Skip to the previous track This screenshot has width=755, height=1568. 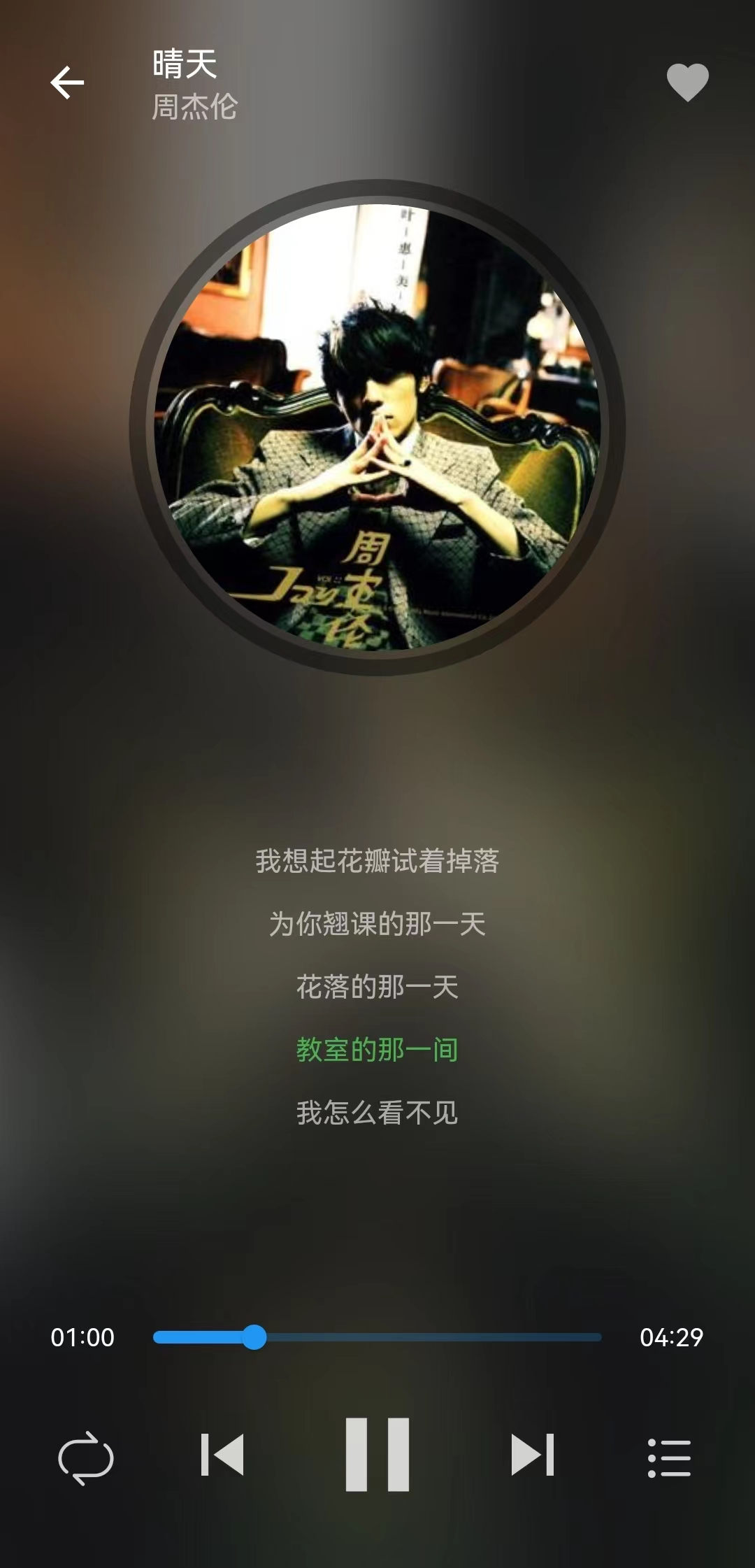[222, 1455]
